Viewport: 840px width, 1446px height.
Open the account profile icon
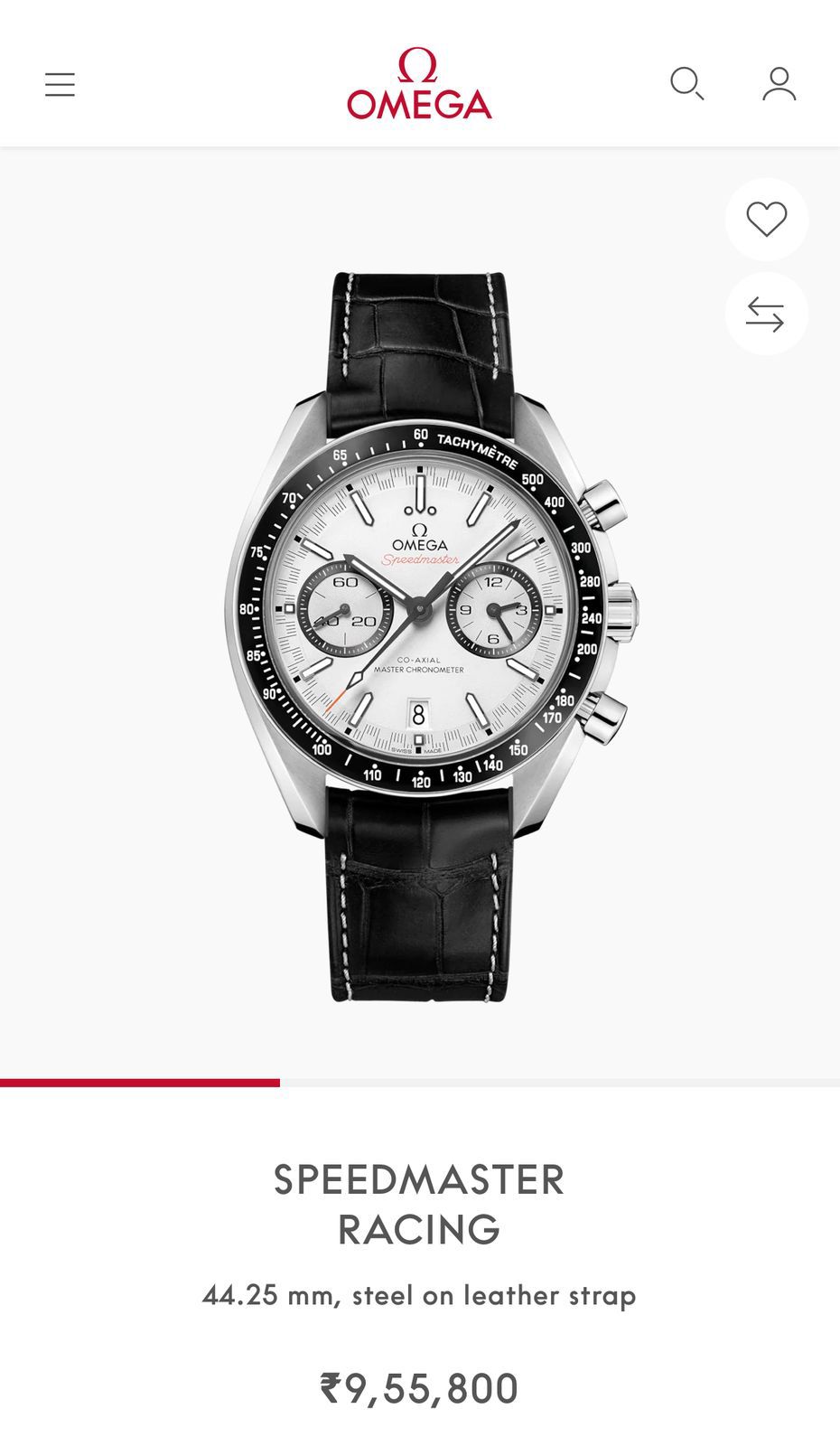[x=779, y=84]
